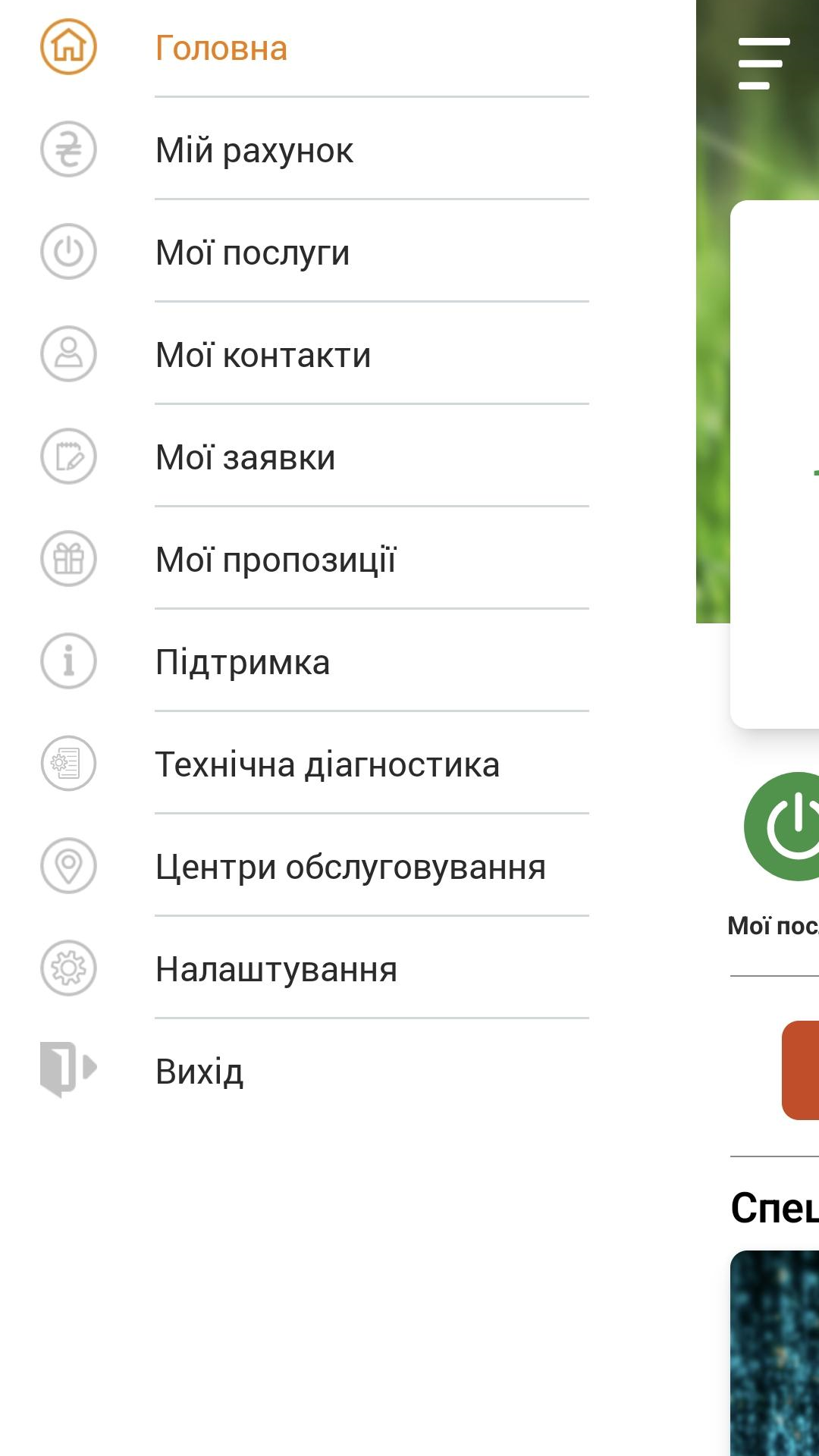Launch Технічна діагностика
Viewport: 819px width, 1456px height.
[x=315, y=764]
